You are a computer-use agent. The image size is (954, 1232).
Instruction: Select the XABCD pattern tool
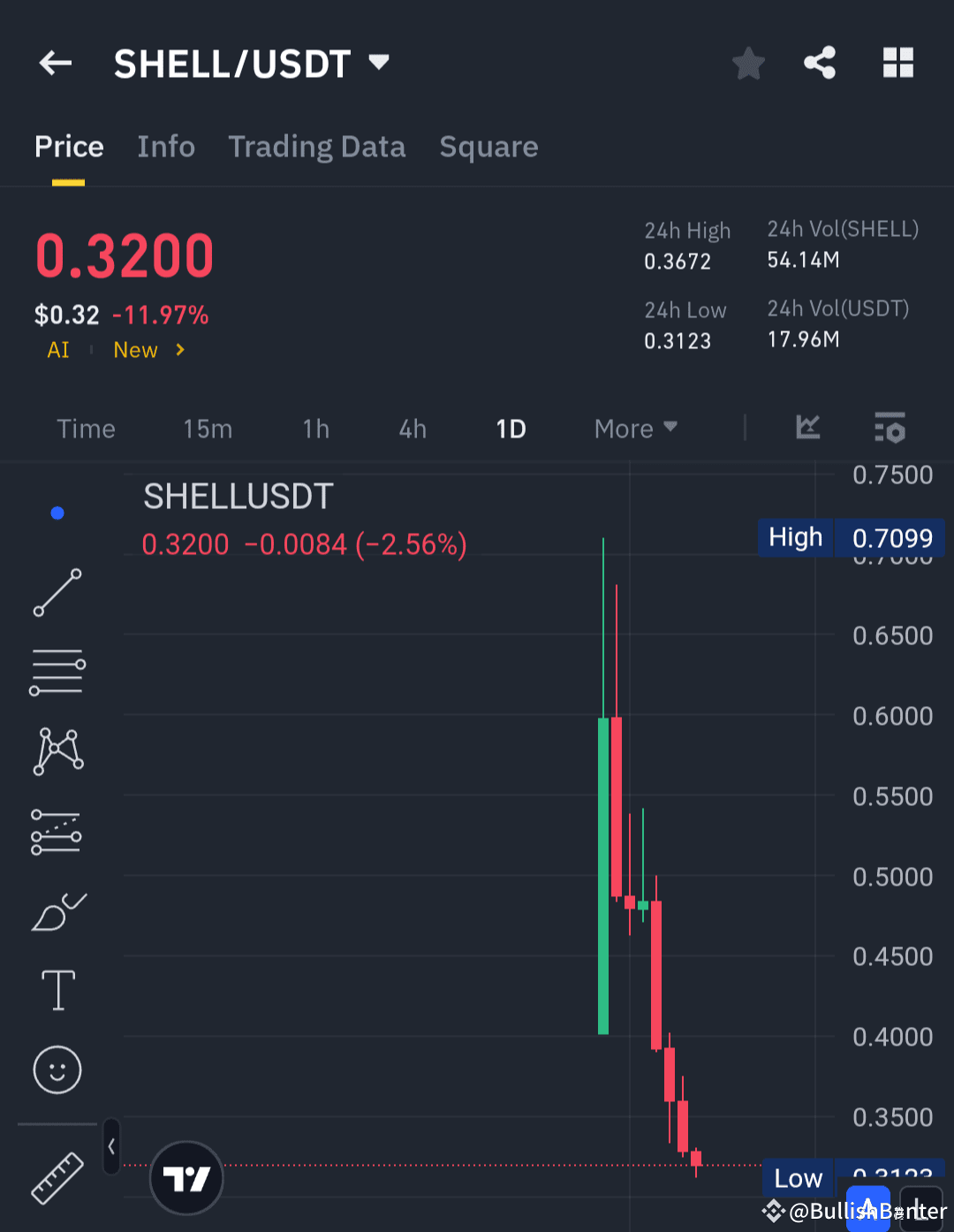57,751
